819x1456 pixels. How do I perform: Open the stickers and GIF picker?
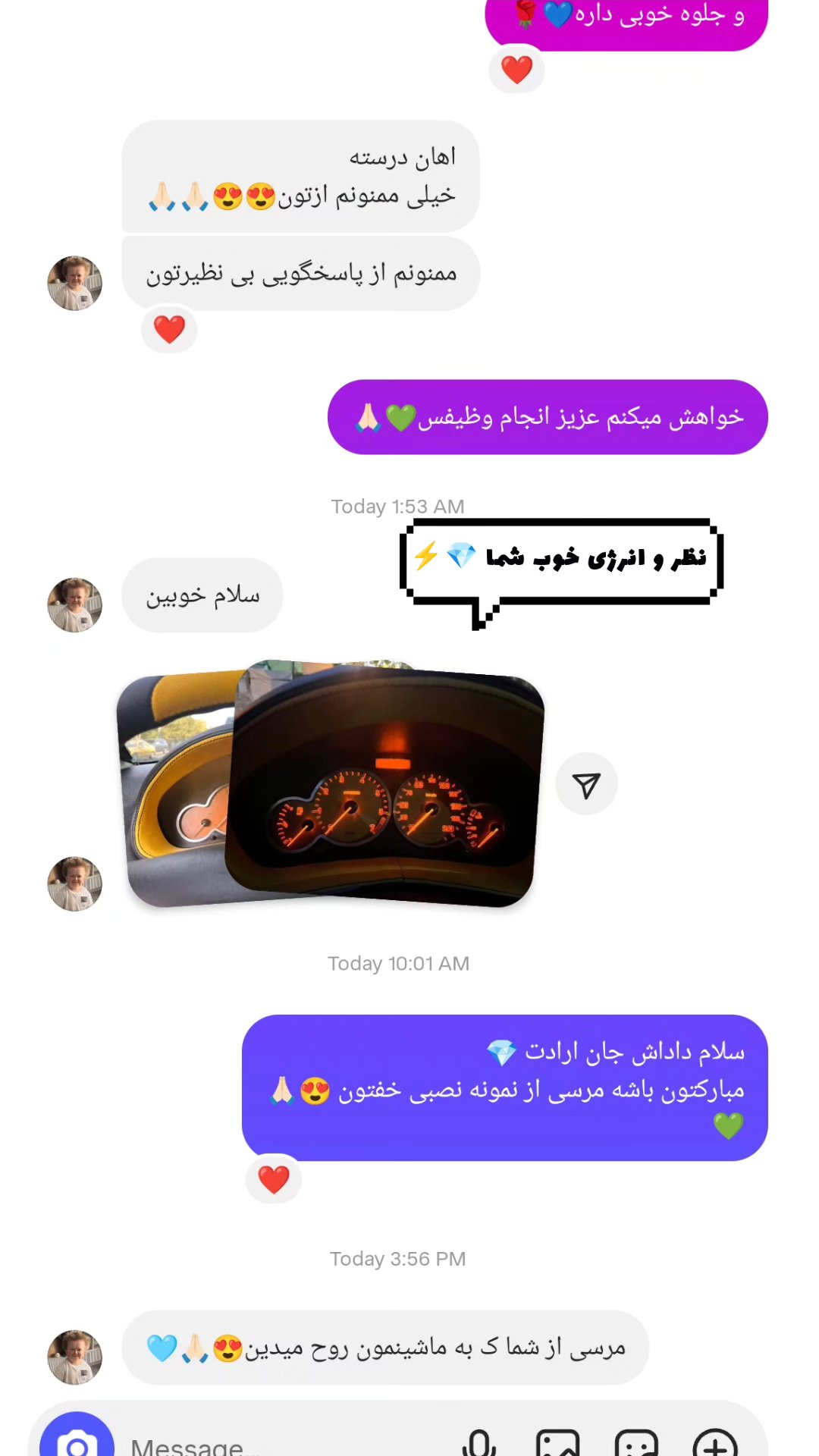[x=636, y=1442]
